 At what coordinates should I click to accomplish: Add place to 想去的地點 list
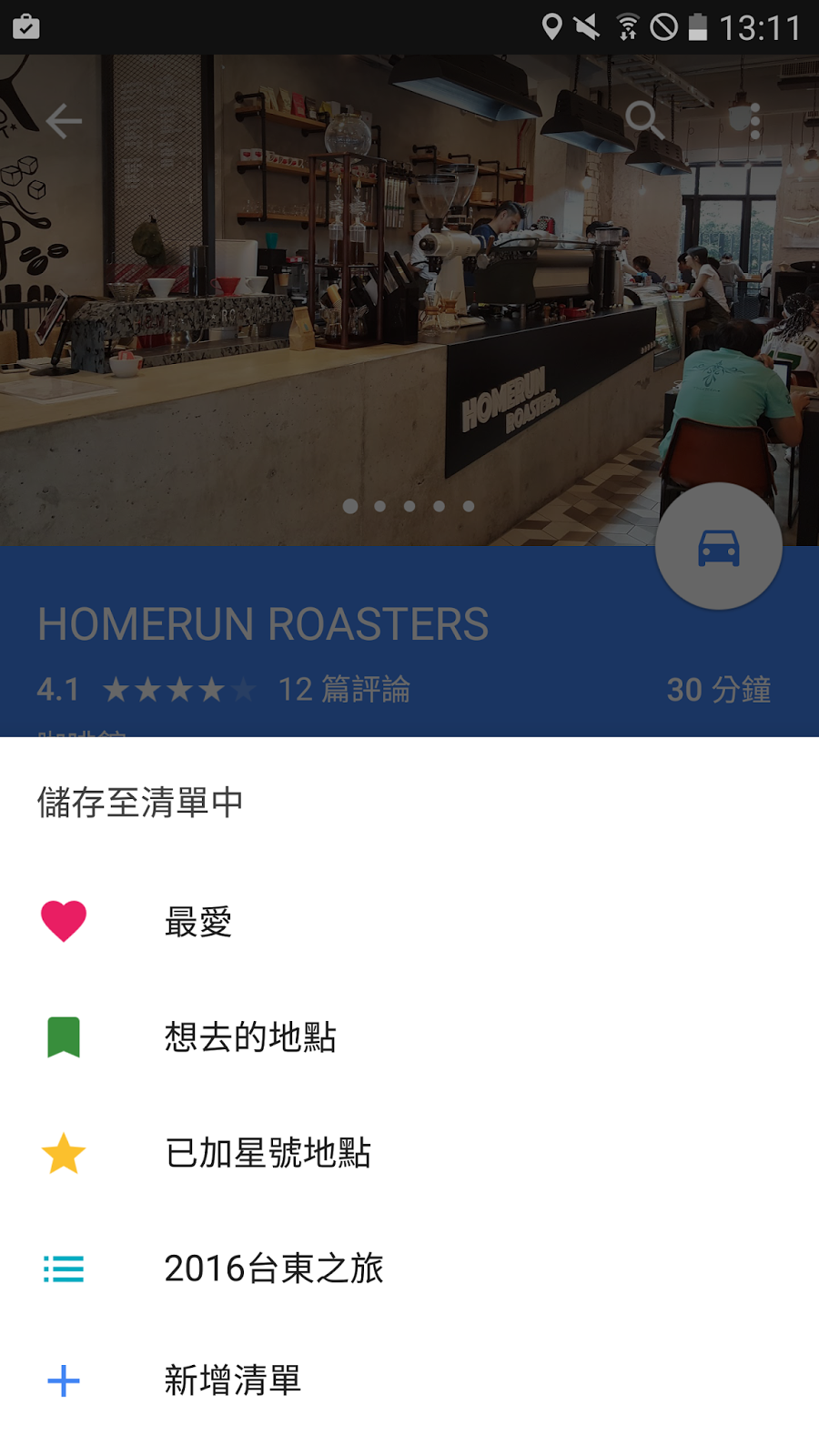pyautogui.click(x=250, y=1037)
